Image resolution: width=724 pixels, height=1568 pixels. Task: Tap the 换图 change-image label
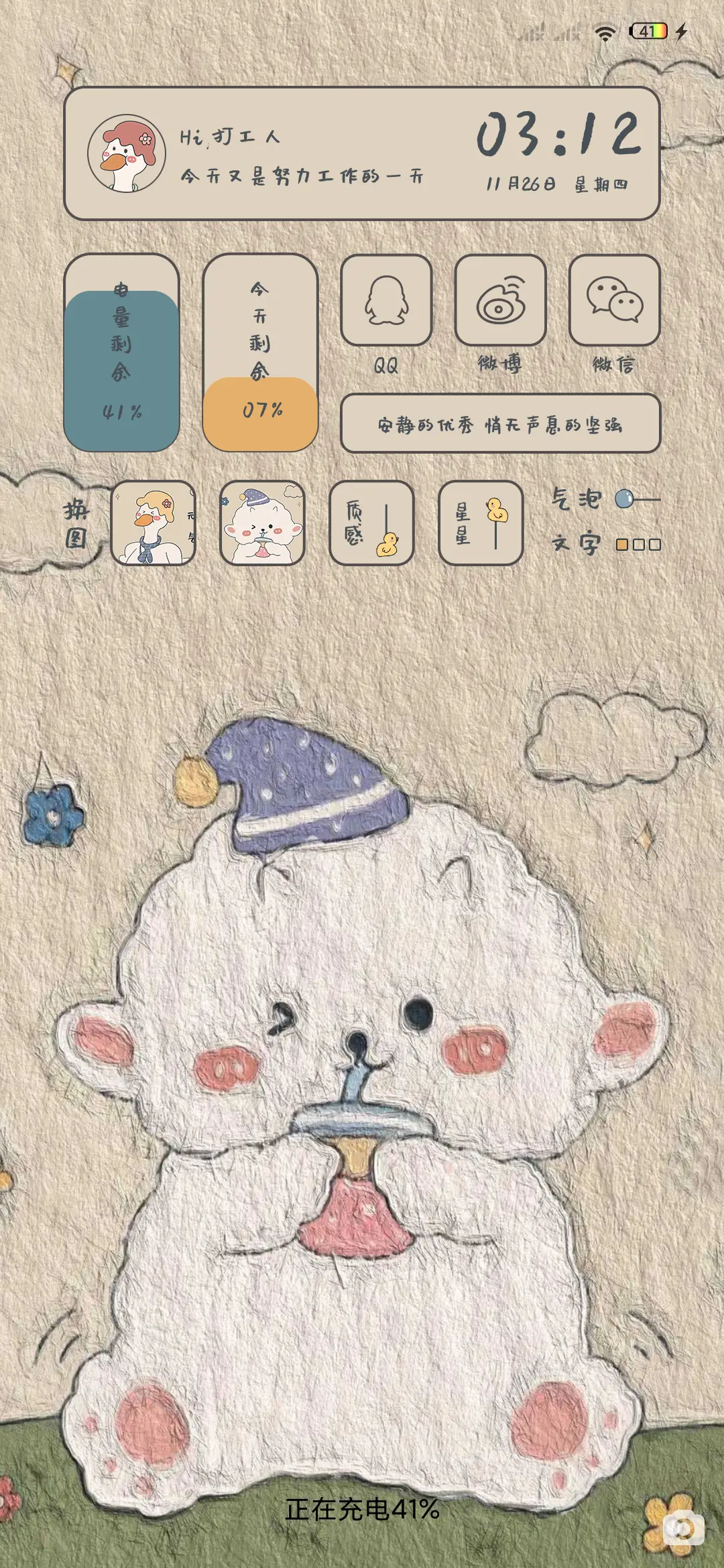(x=76, y=523)
